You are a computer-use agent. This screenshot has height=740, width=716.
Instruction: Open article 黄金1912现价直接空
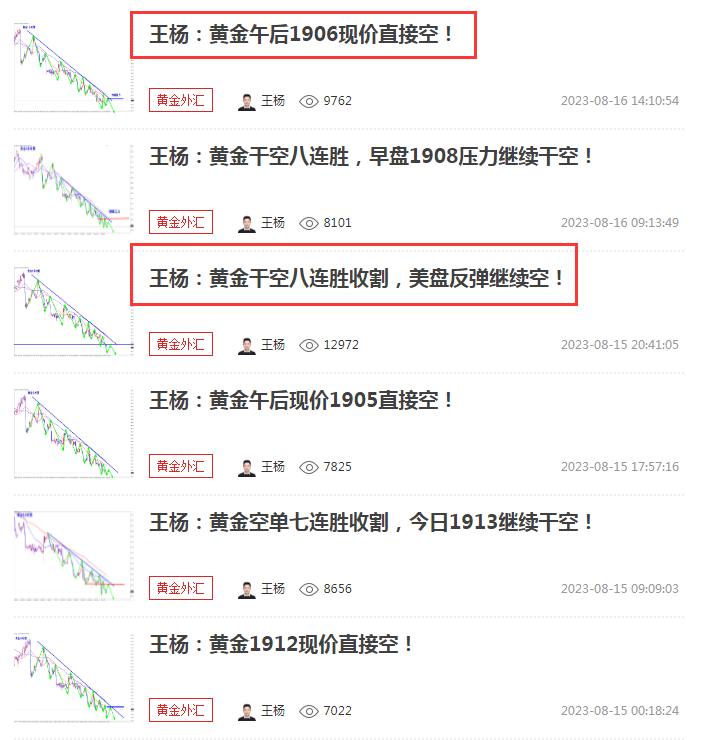[282, 644]
